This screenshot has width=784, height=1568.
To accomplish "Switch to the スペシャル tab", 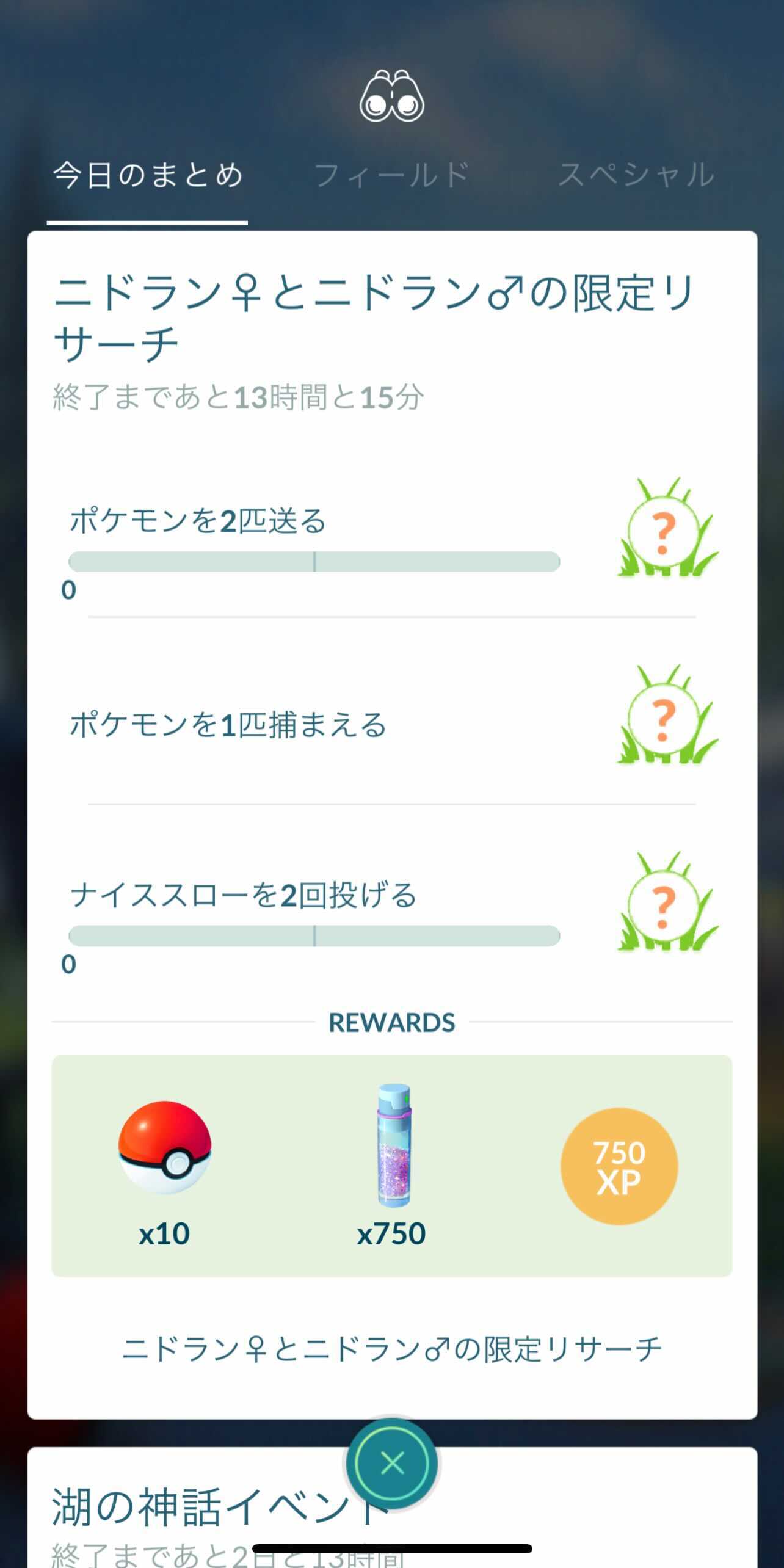I will [636, 175].
